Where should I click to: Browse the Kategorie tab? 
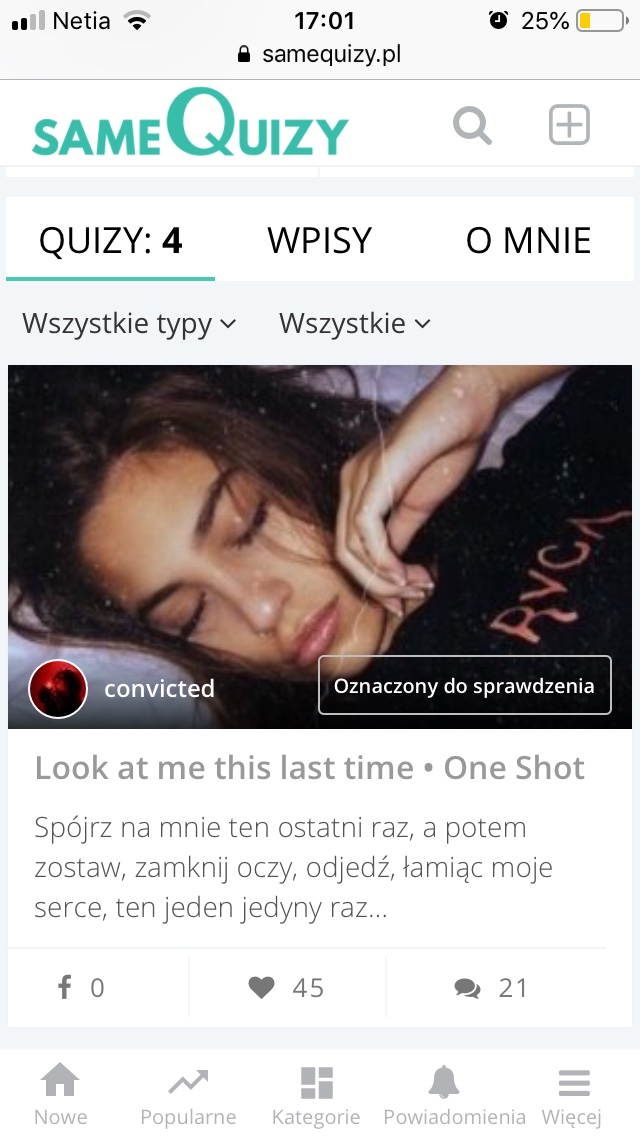pos(316,1095)
